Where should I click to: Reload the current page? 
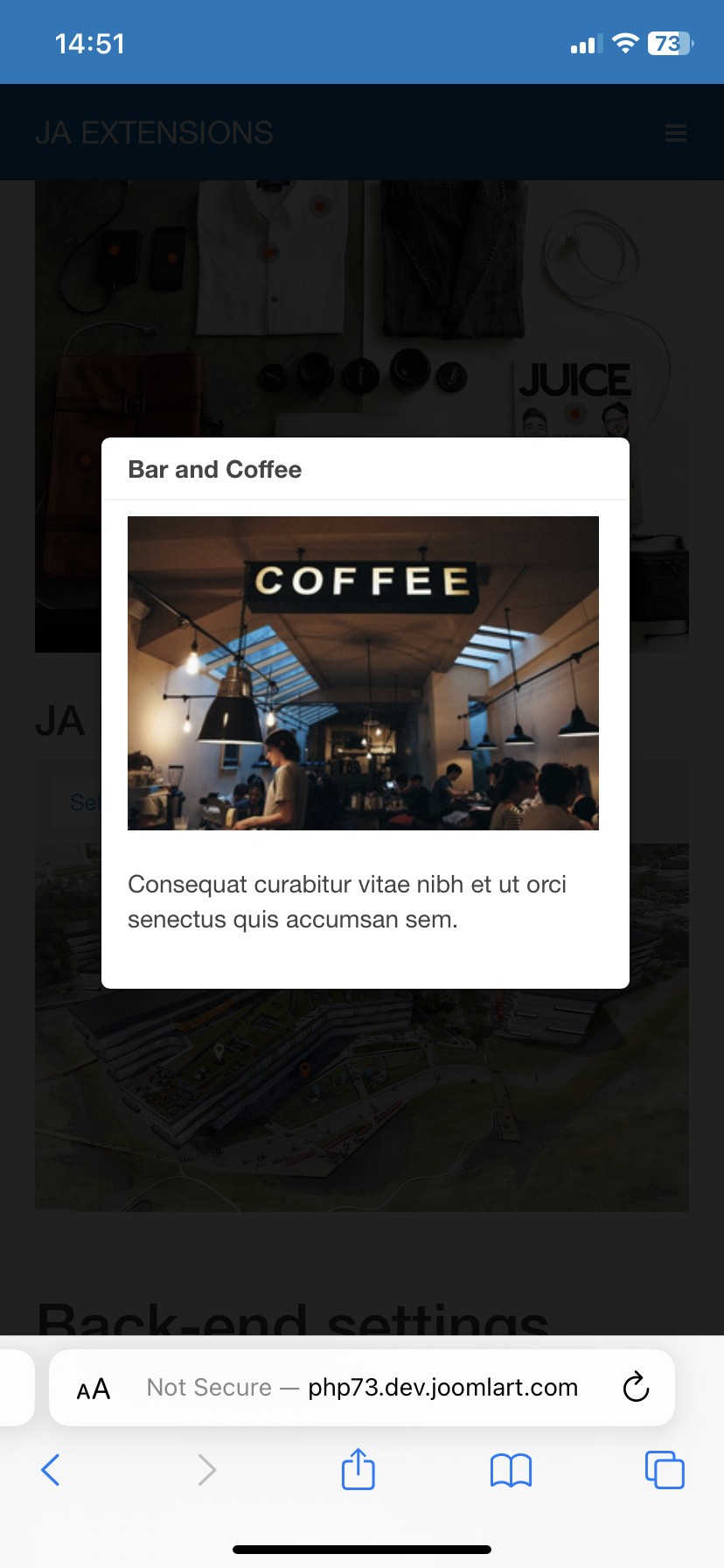[636, 1387]
